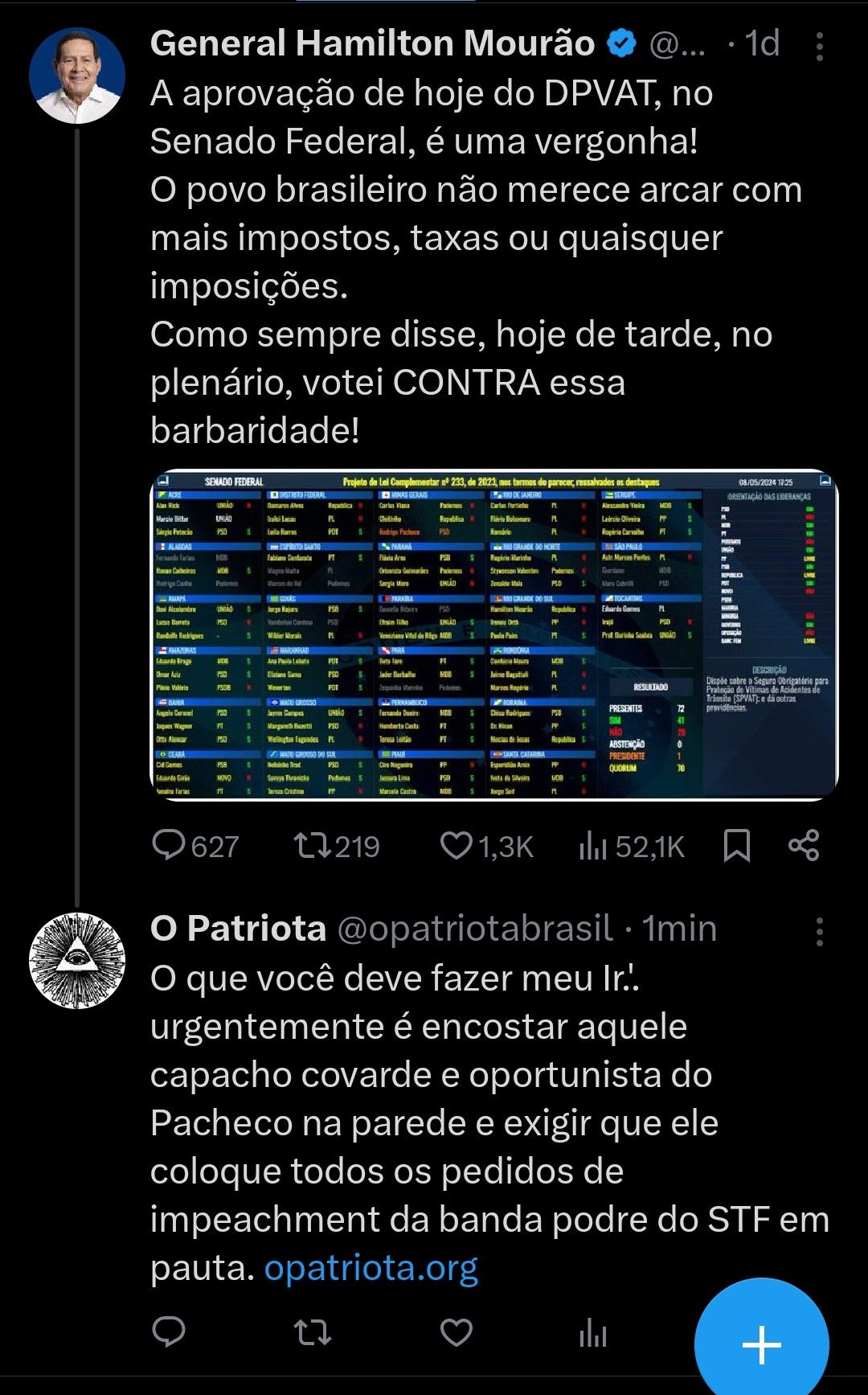Screen dimensions: 868x1395
Task: View analytics for Hamilton Mourão's tweet
Action: pyautogui.click(x=593, y=846)
